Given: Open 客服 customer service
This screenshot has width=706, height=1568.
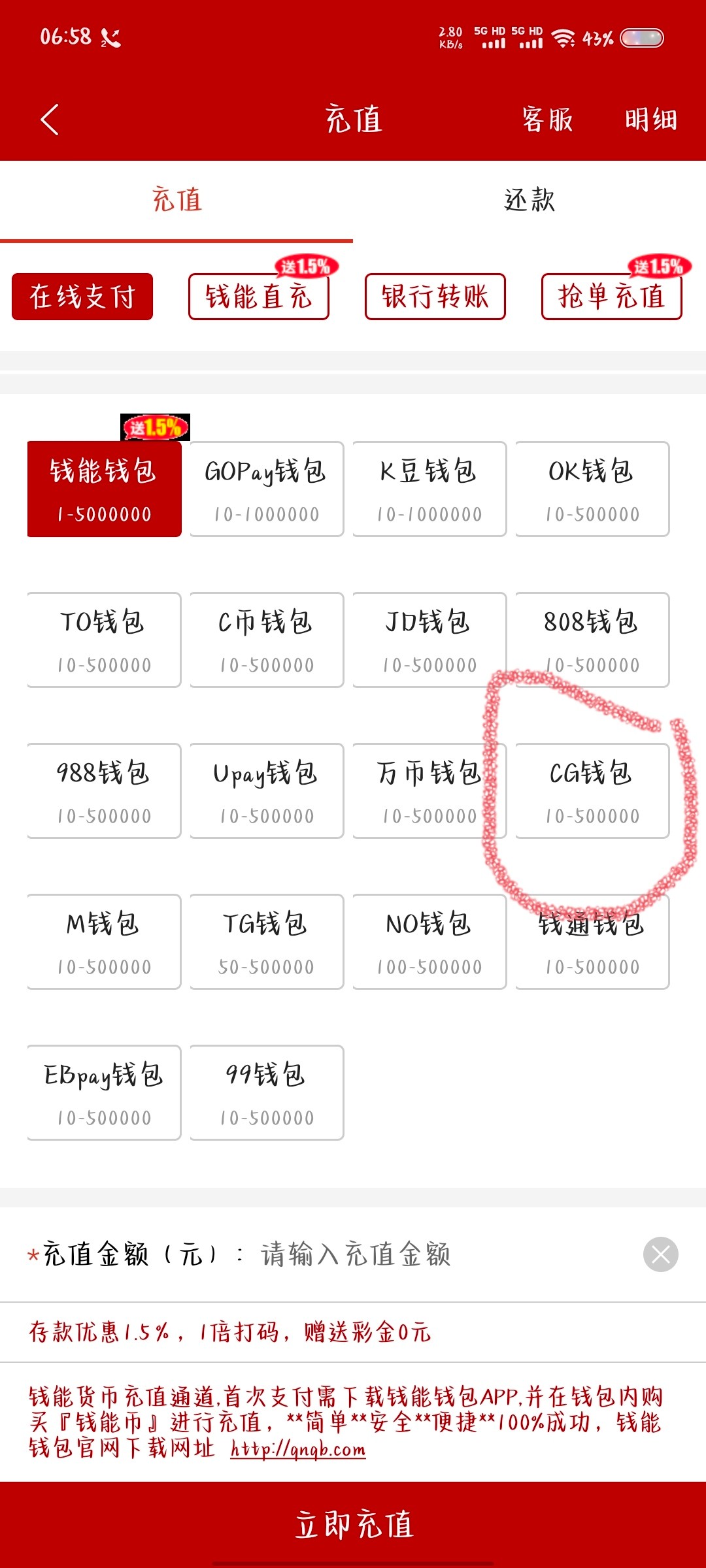Looking at the screenshot, I should pos(547,120).
